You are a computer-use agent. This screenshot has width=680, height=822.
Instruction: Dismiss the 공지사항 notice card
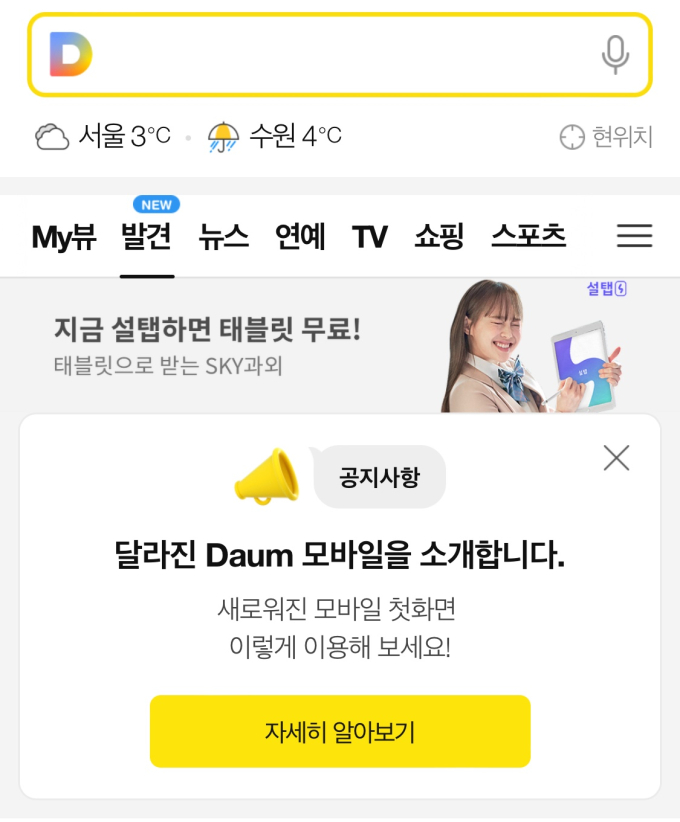point(616,458)
